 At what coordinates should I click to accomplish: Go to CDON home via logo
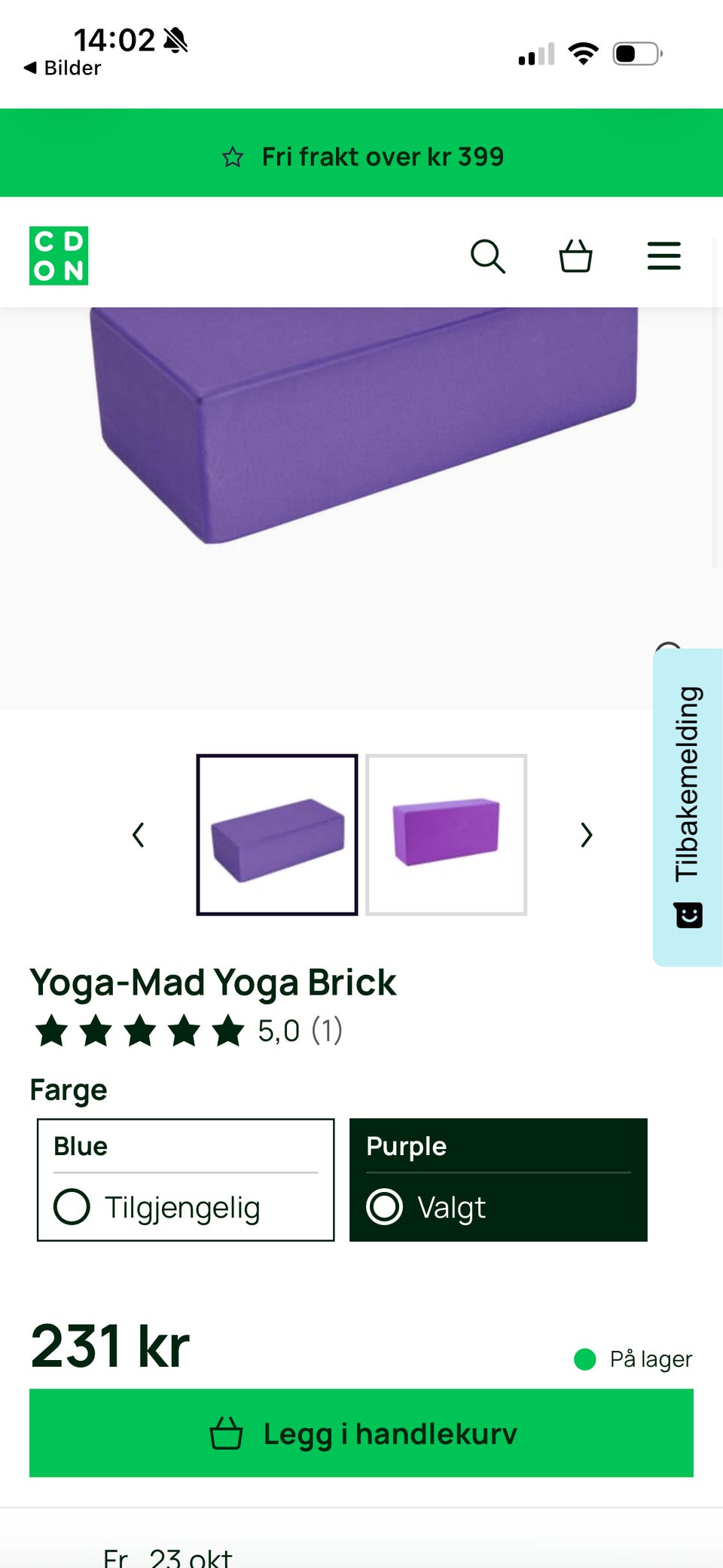click(x=59, y=255)
